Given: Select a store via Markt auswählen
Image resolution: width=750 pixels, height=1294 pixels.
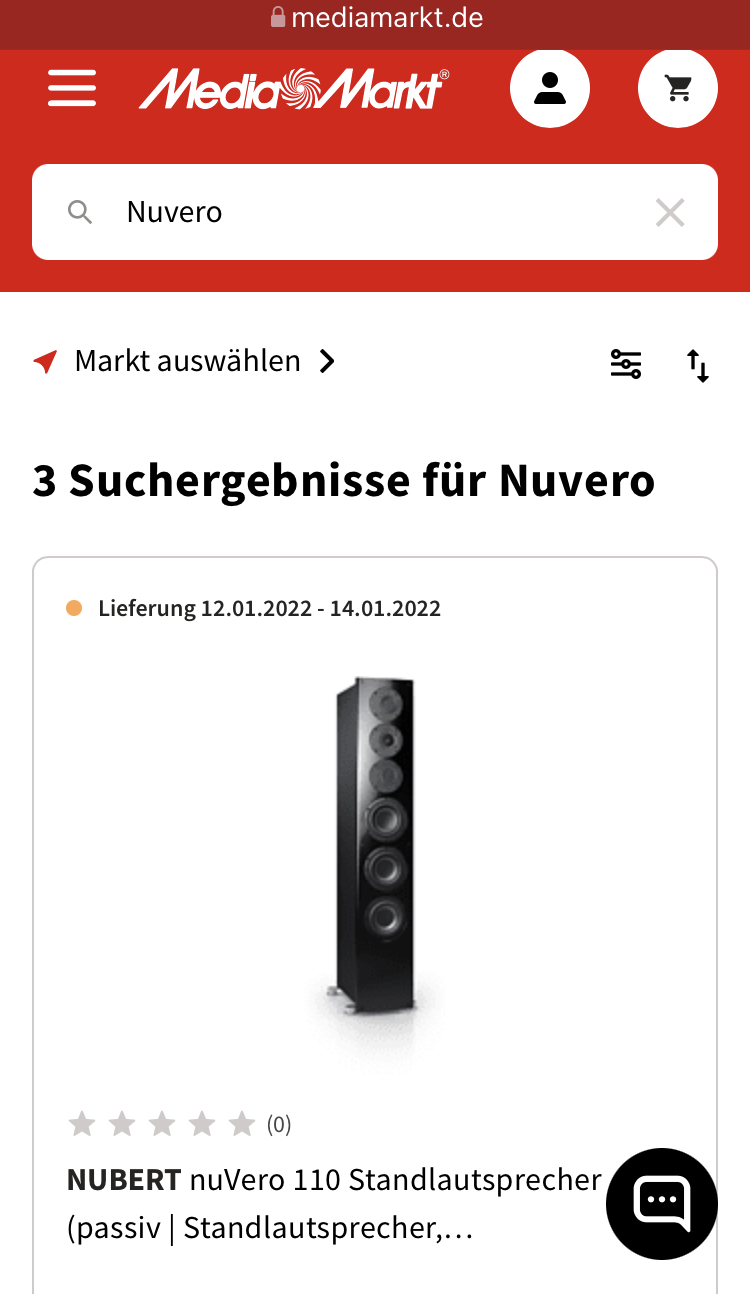Looking at the screenshot, I should point(186,361).
